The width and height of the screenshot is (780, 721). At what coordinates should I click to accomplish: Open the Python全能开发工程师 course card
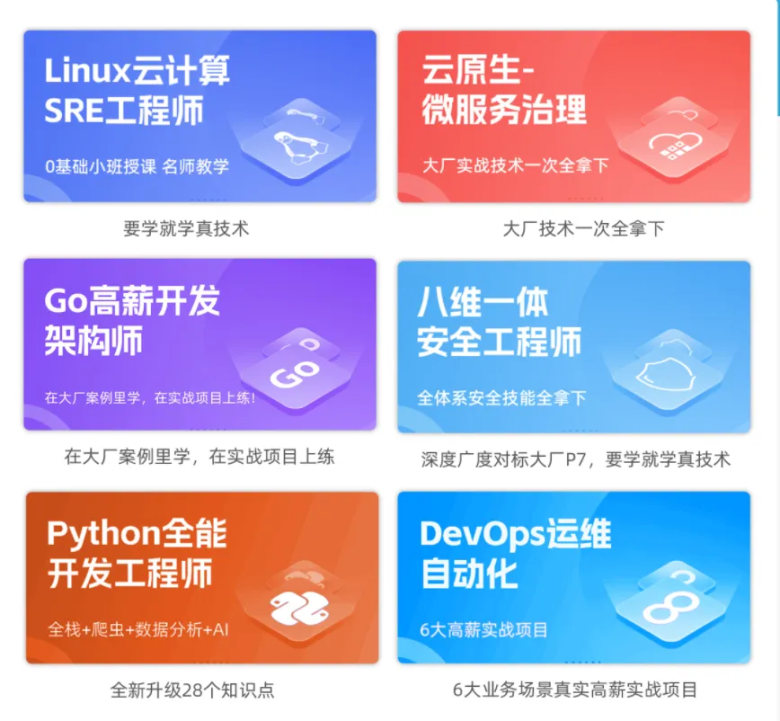click(x=202, y=577)
